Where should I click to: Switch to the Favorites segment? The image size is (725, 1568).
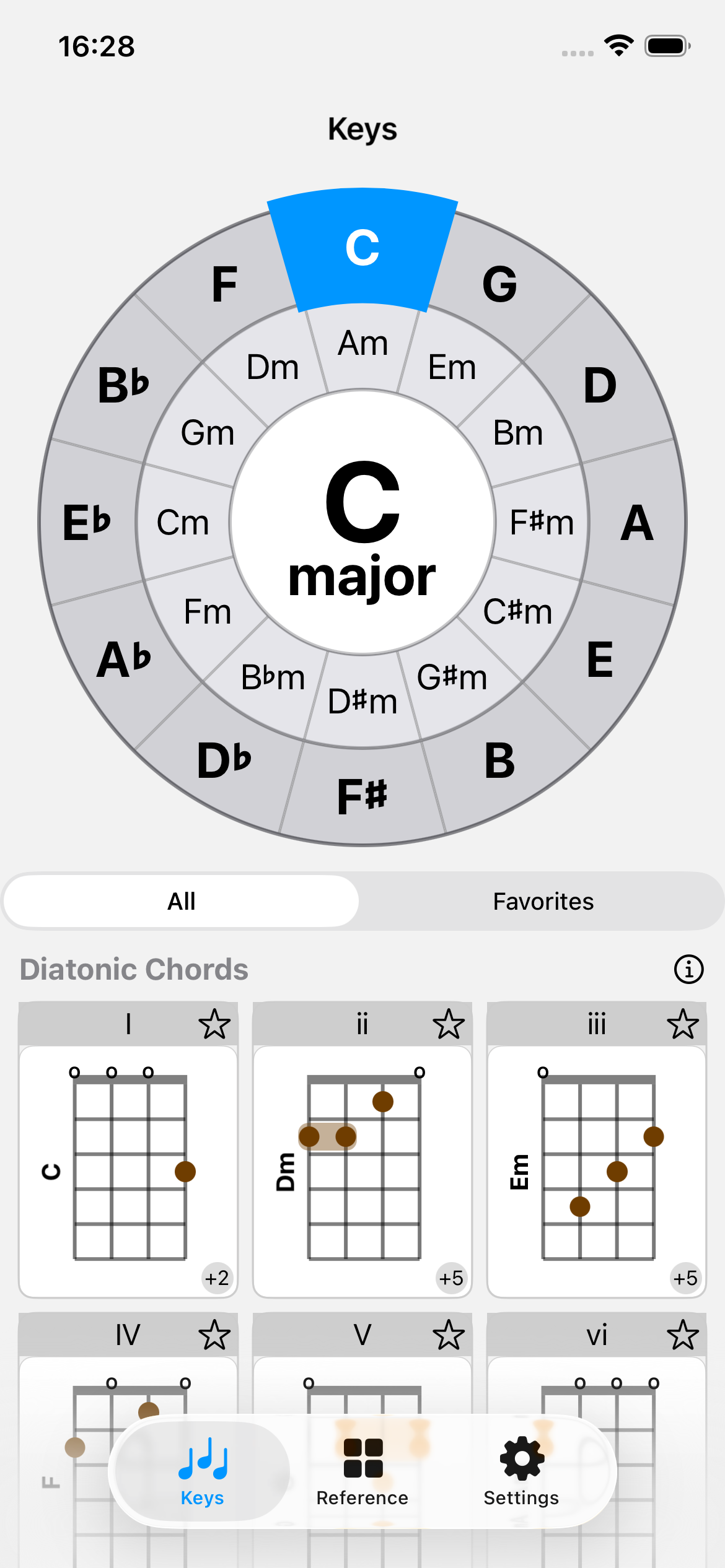543,902
